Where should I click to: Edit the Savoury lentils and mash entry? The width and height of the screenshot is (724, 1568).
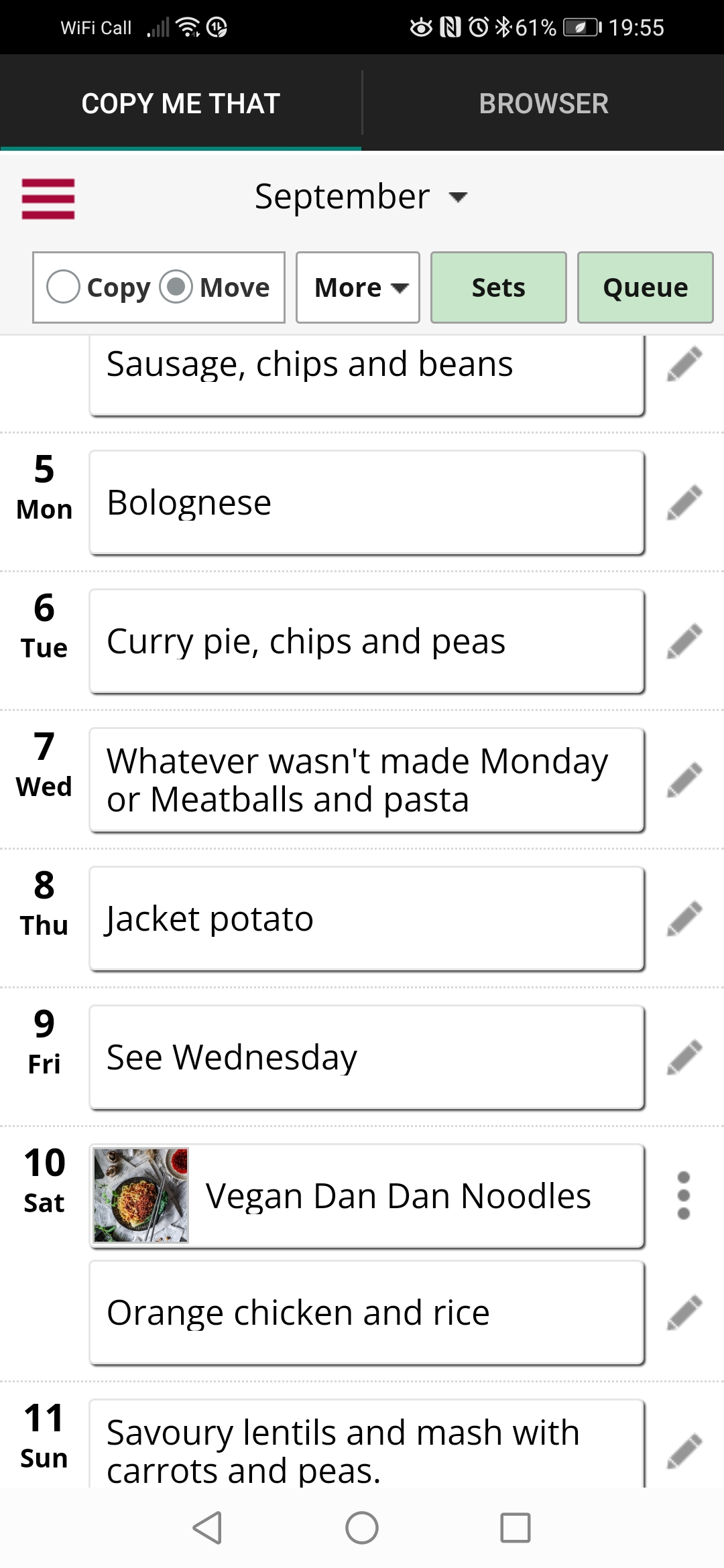pos(684,1451)
